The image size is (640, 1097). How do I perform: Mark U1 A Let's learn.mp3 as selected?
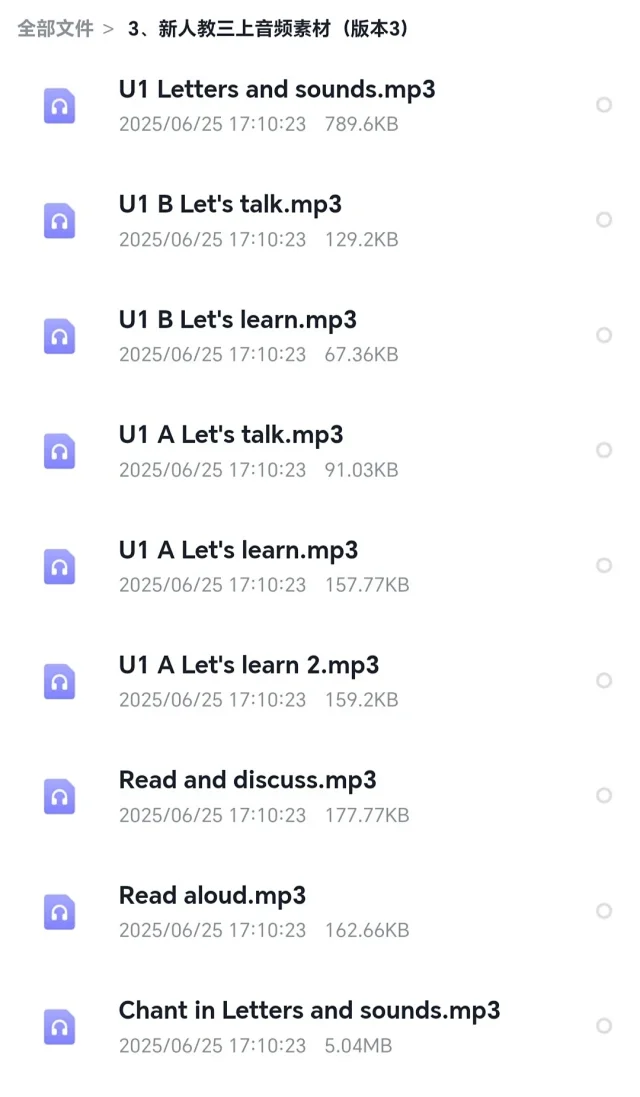(604, 565)
